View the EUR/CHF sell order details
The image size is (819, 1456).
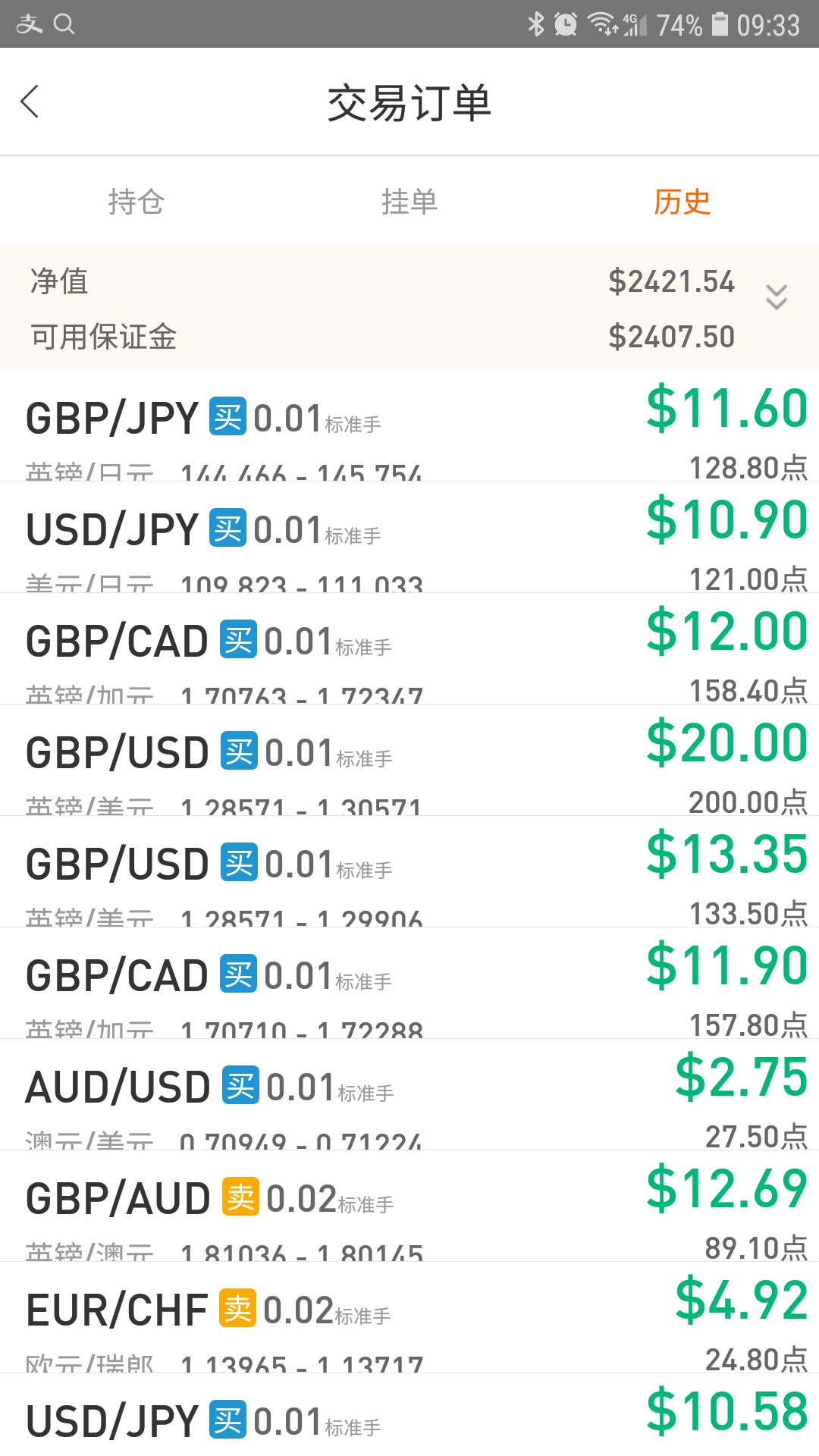[x=409, y=1318]
